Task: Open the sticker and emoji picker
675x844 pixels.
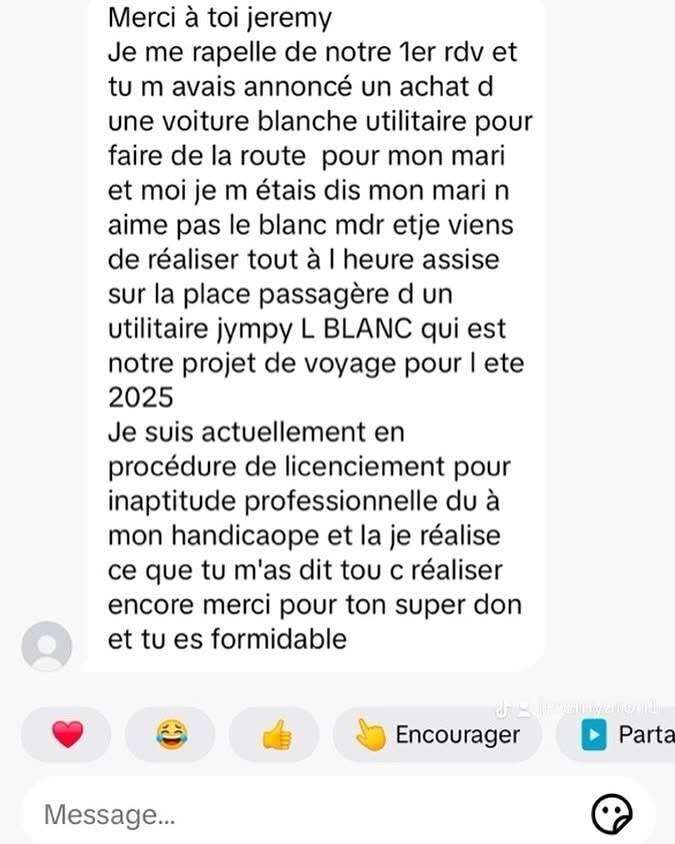Action: pos(611,814)
